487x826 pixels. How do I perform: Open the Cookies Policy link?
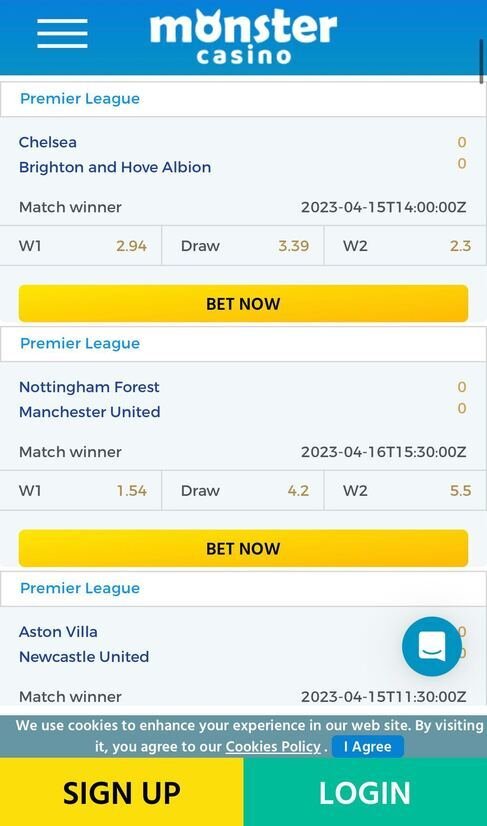tap(273, 747)
